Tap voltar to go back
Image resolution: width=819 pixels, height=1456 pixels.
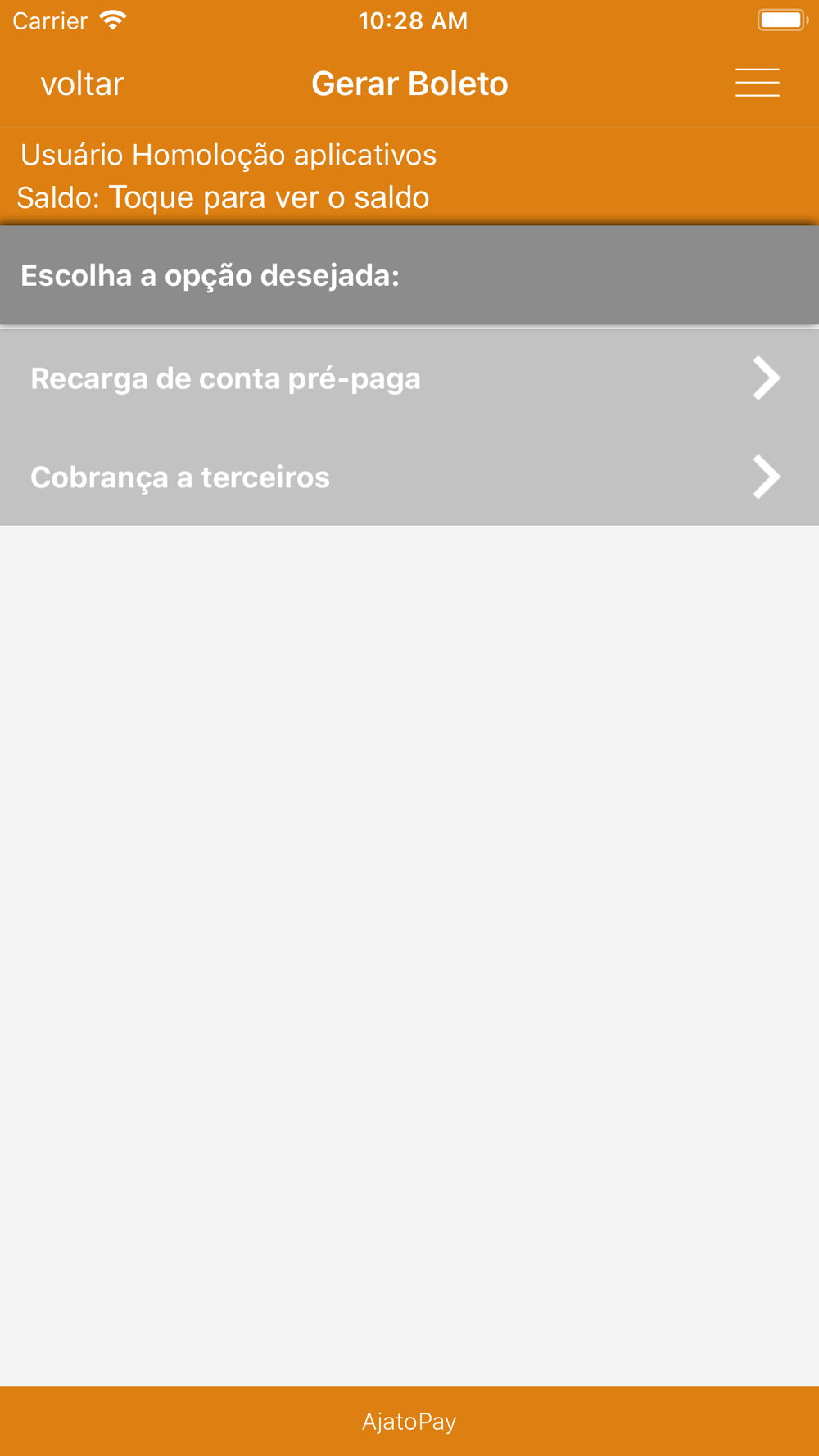click(82, 84)
